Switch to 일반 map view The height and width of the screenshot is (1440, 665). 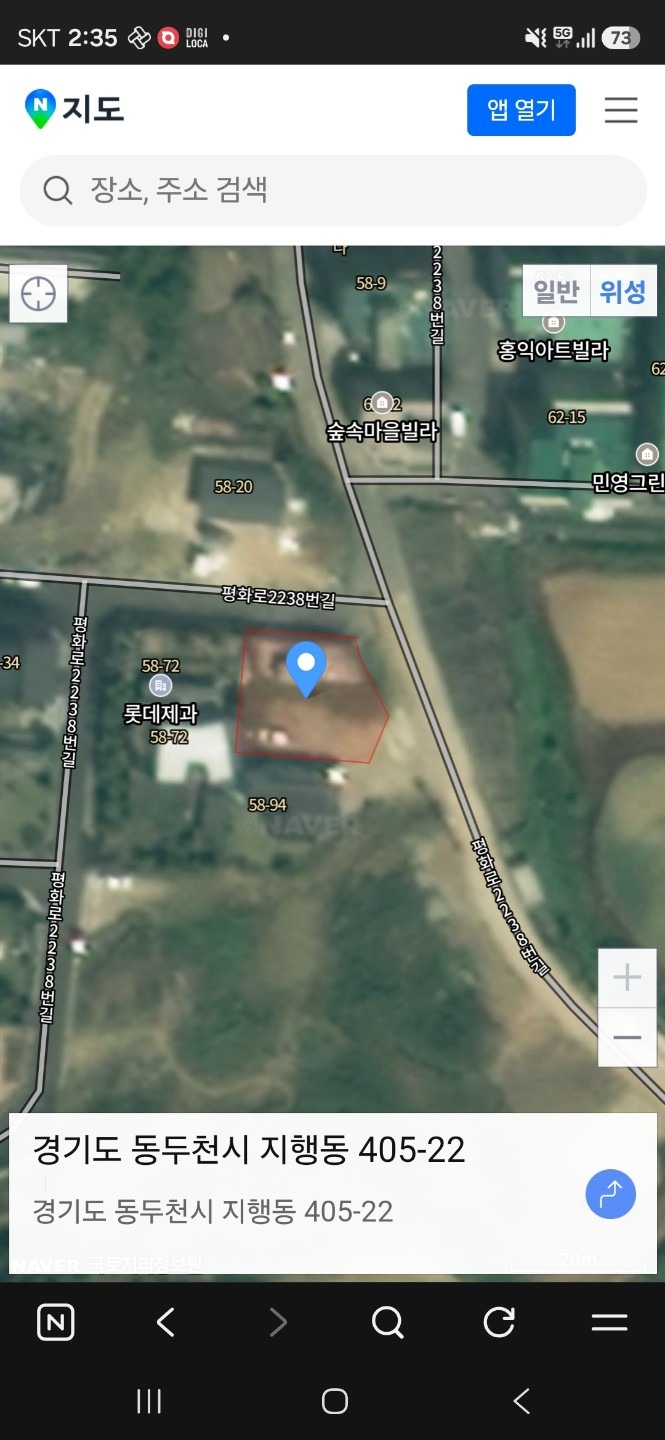(557, 291)
